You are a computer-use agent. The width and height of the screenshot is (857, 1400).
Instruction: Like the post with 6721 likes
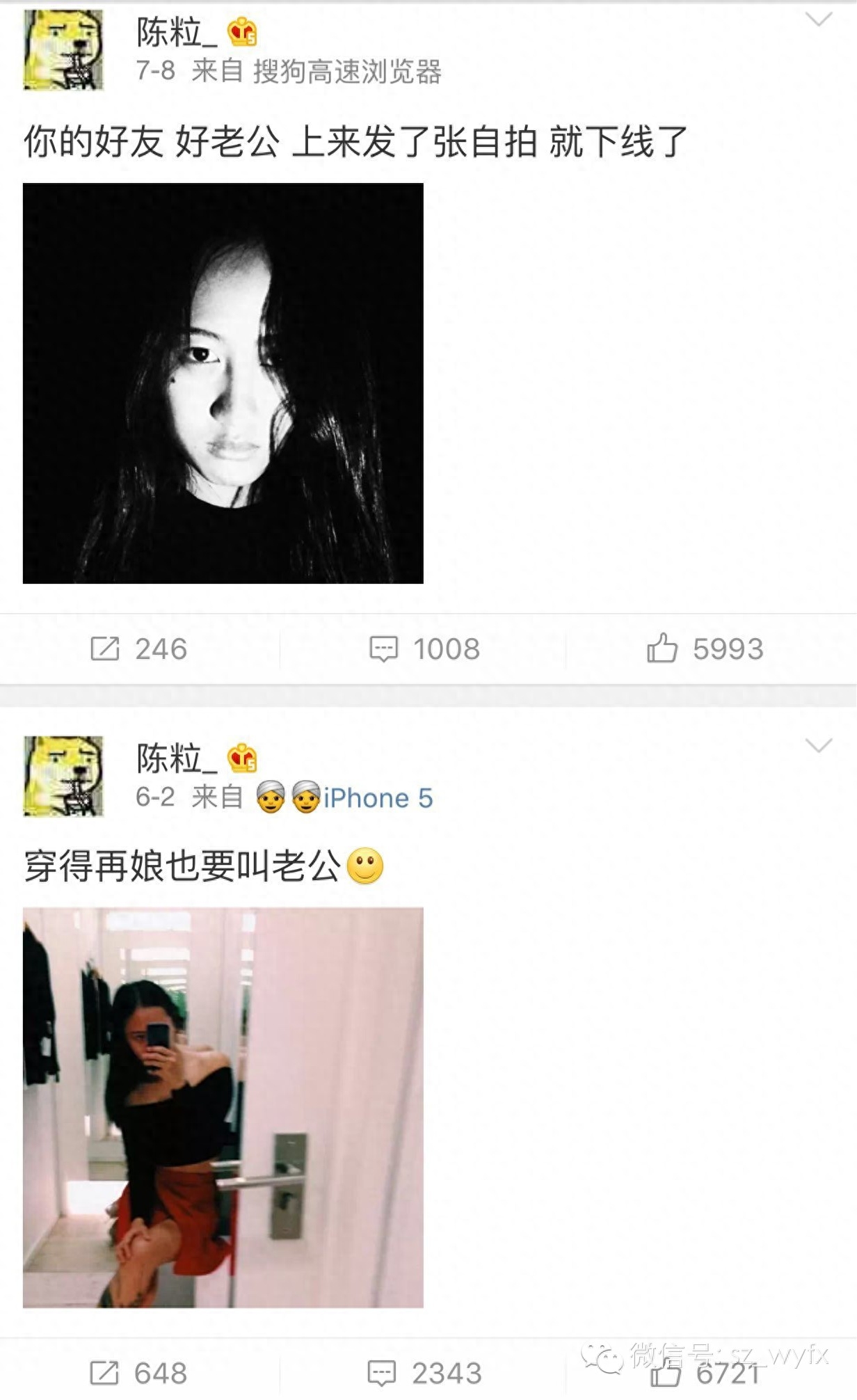click(x=705, y=1374)
